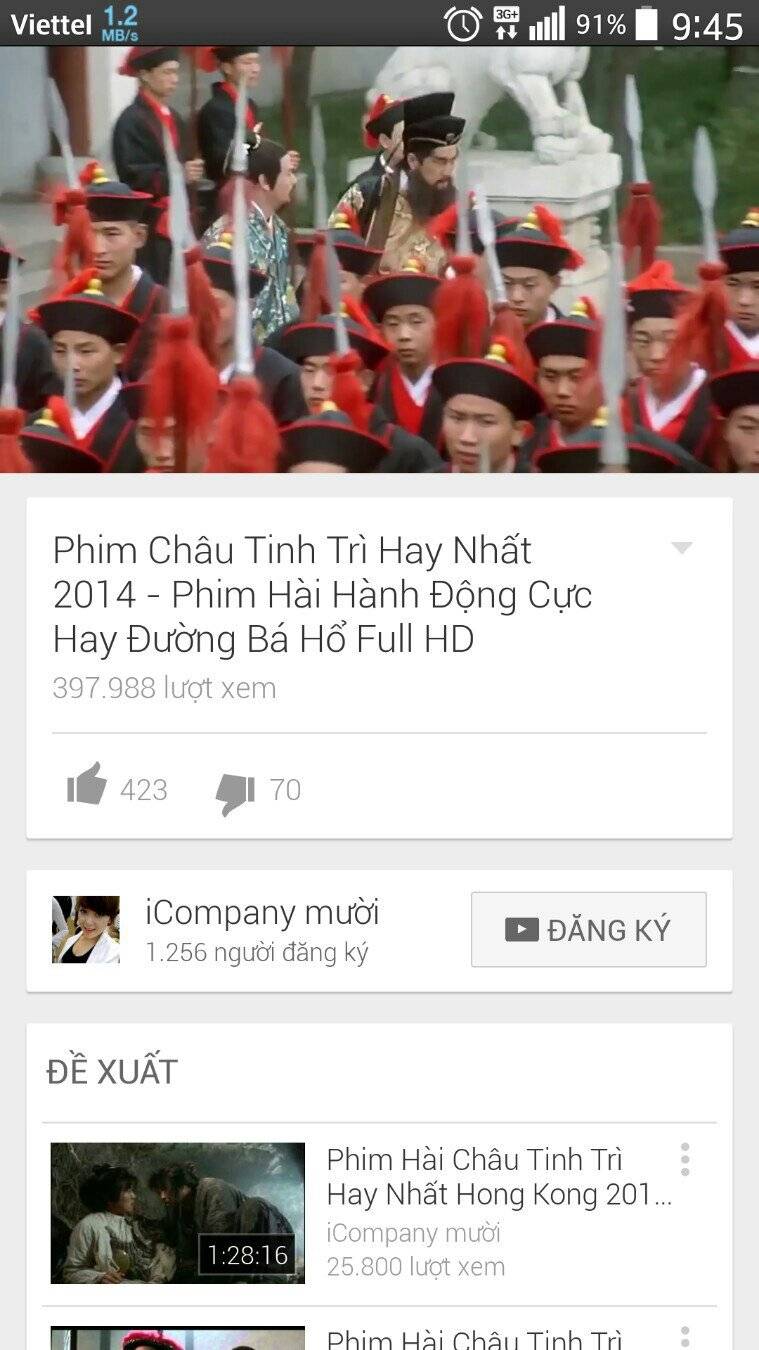759x1350 pixels.
Task: Expand the video description arrow
Action: pyautogui.click(x=682, y=548)
